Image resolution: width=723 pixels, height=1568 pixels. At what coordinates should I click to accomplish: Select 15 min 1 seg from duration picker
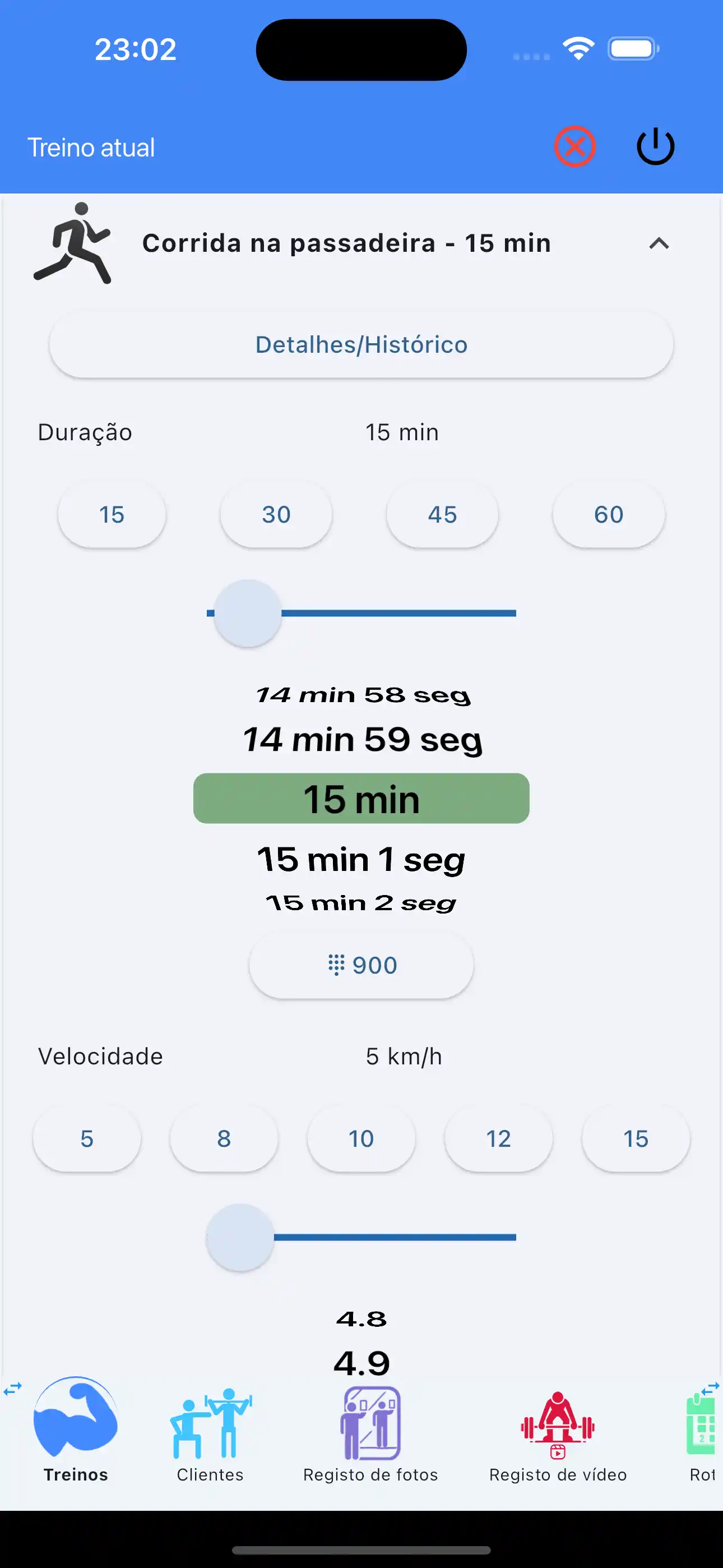tap(360, 859)
